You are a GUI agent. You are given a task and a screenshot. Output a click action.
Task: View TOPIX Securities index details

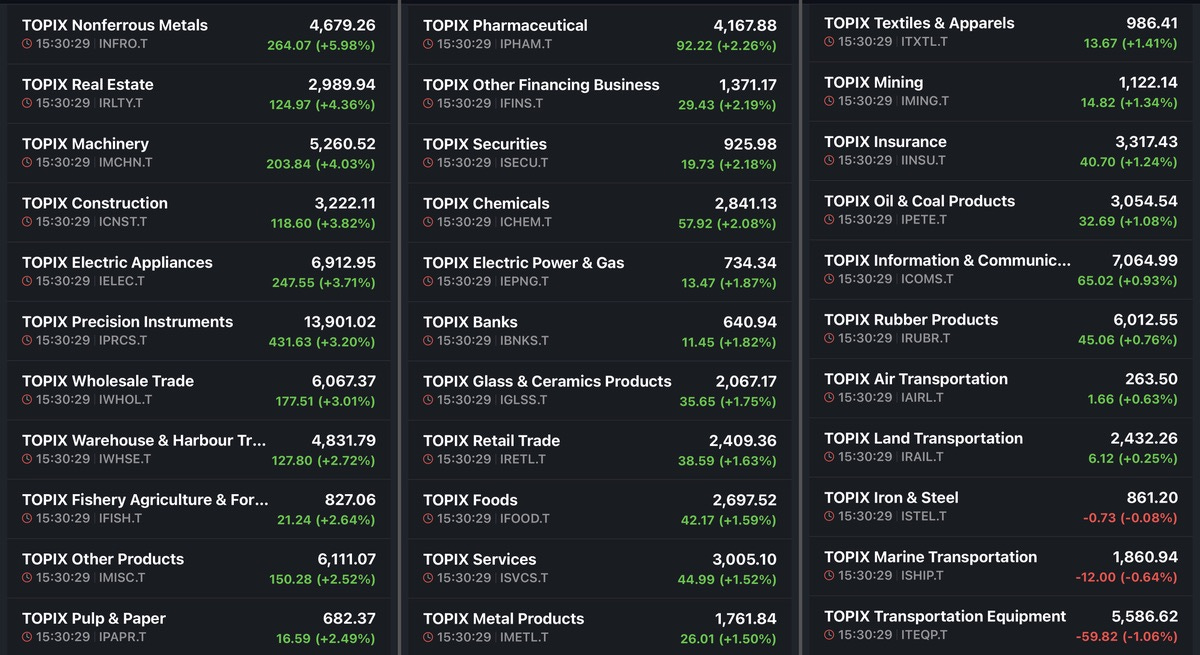pyautogui.click(x=600, y=153)
